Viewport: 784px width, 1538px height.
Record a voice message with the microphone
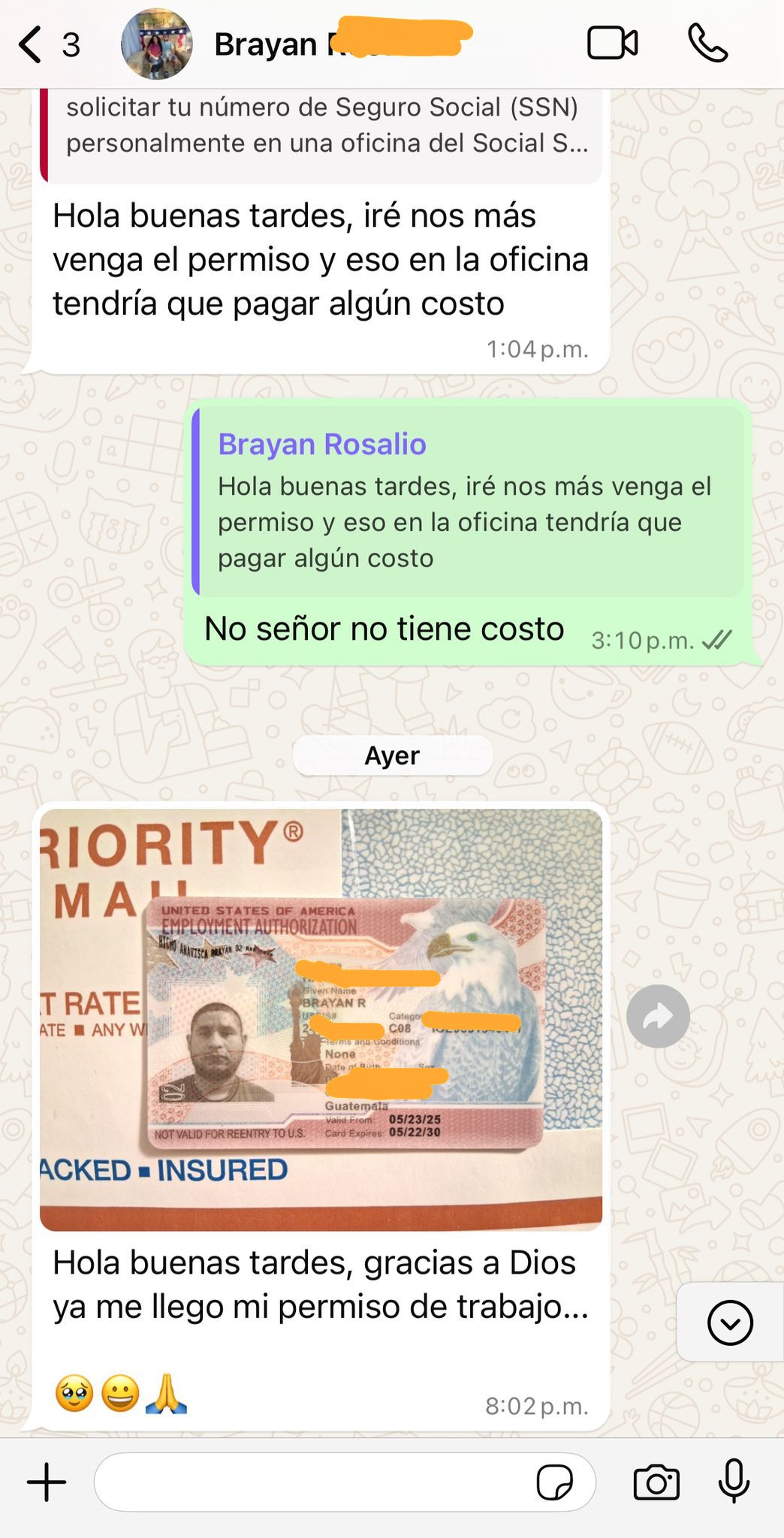tap(734, 1481)
